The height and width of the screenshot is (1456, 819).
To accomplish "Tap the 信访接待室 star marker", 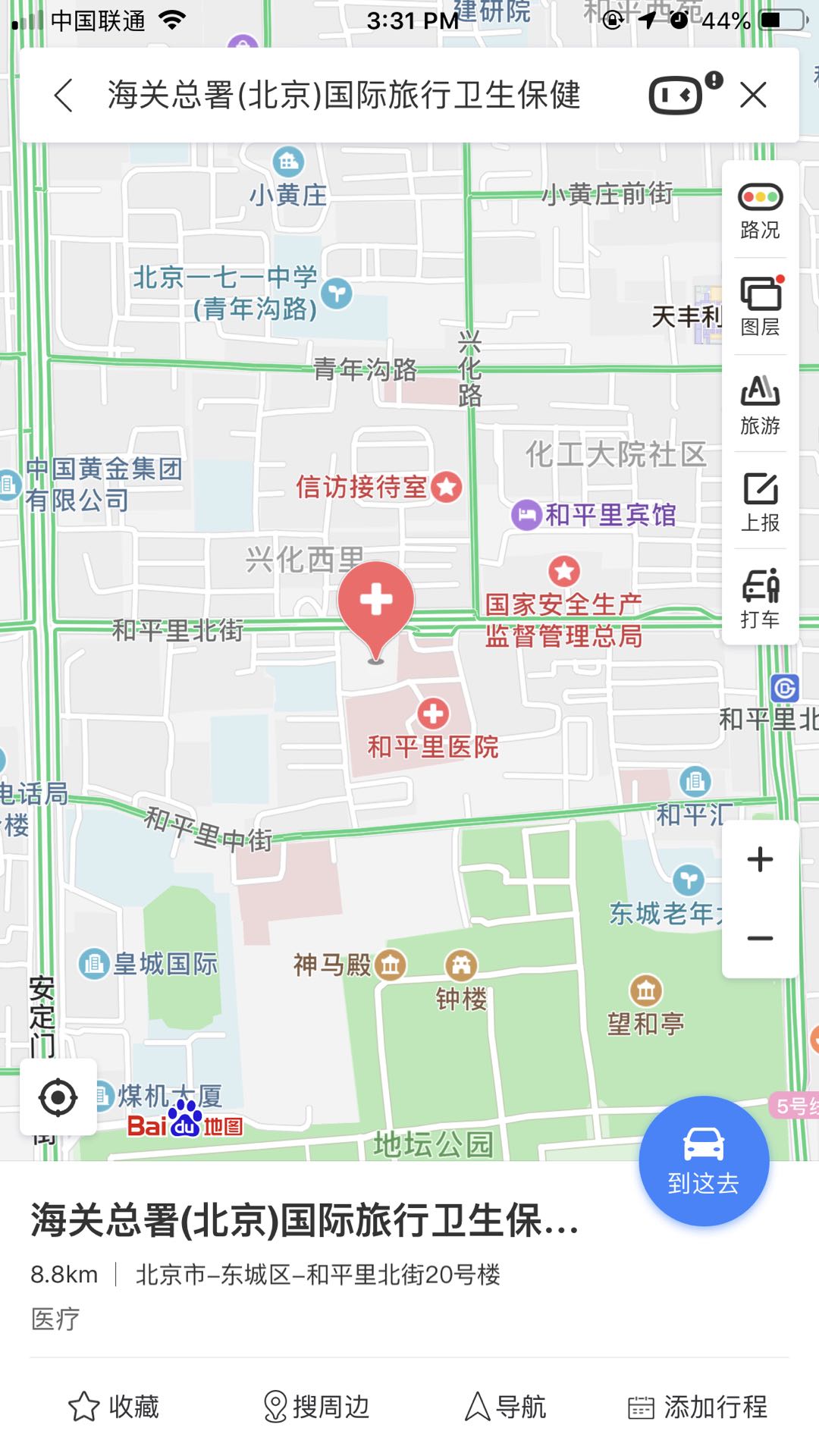I will click(x=447, y=486).
